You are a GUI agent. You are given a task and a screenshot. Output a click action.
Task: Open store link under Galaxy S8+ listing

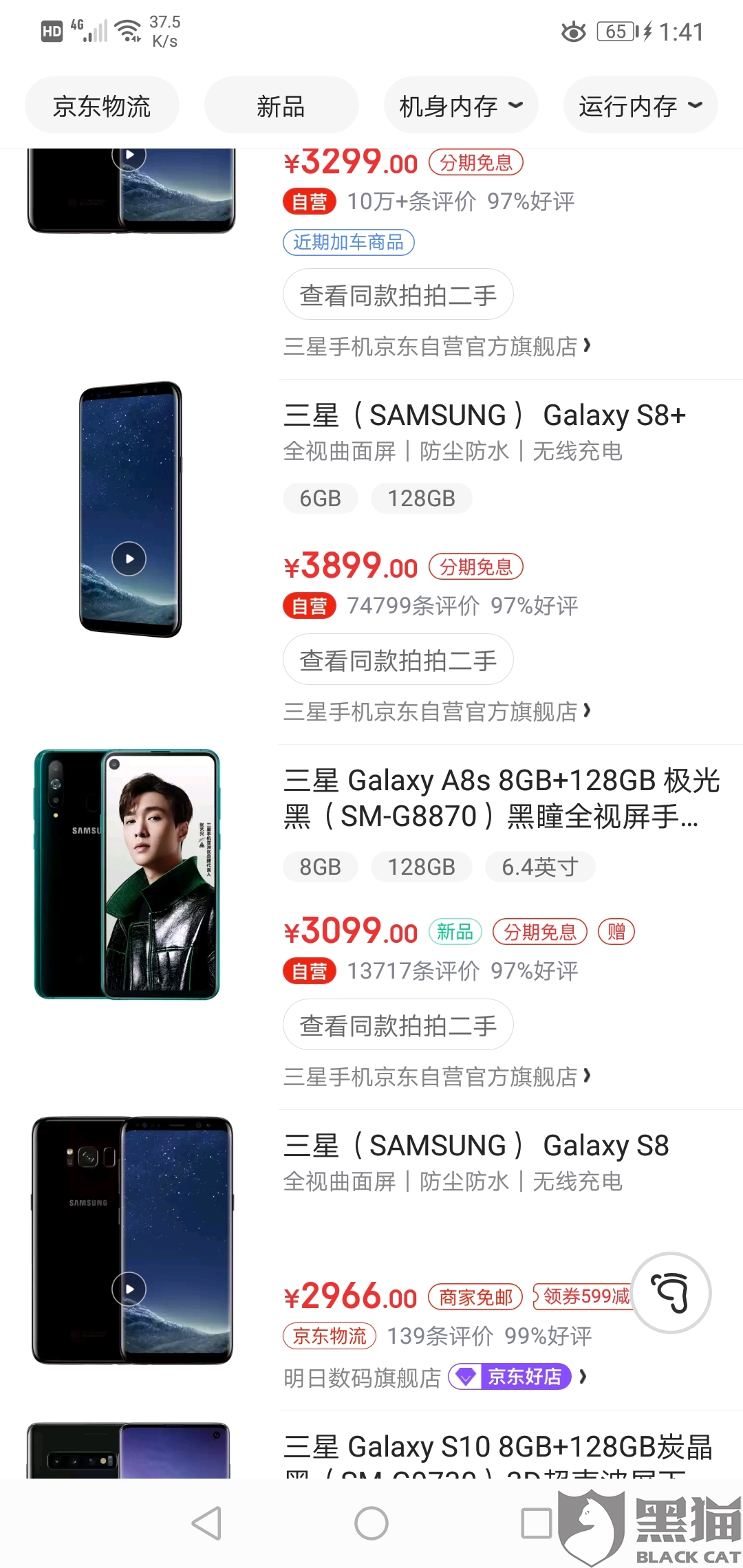point(437,711)
